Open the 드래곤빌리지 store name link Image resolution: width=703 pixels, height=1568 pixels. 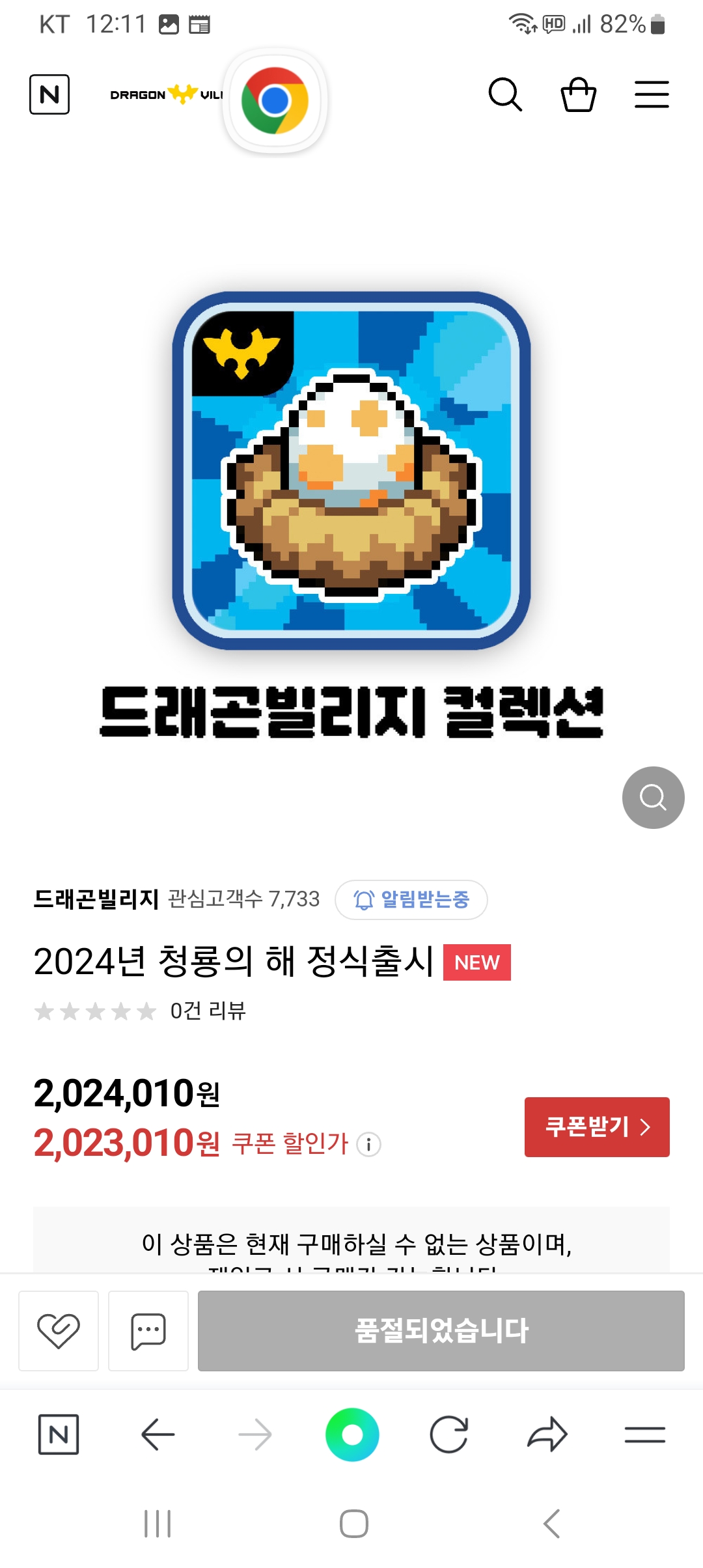point(96,899)
